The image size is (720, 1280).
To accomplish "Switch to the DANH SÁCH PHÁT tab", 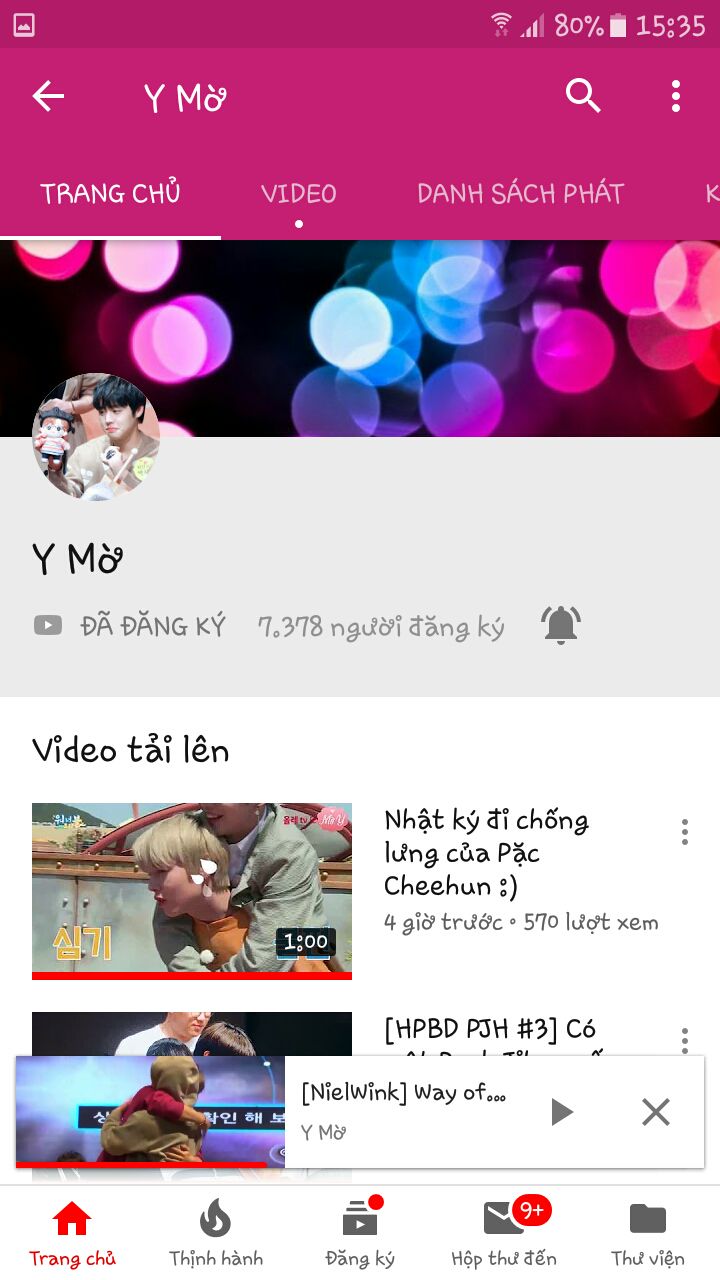I will click(x=520, y=193).
